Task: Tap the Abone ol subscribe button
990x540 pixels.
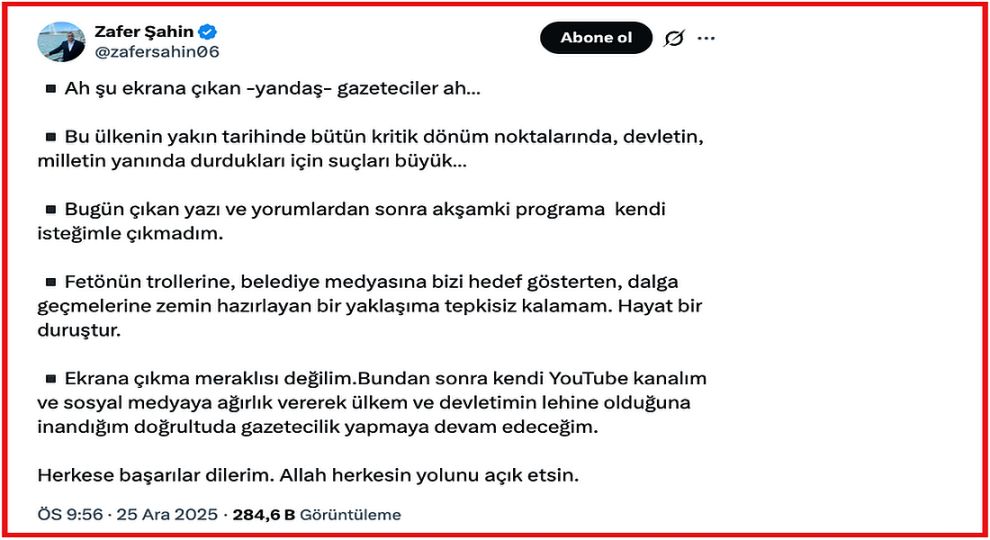Action: click(596, 38)
